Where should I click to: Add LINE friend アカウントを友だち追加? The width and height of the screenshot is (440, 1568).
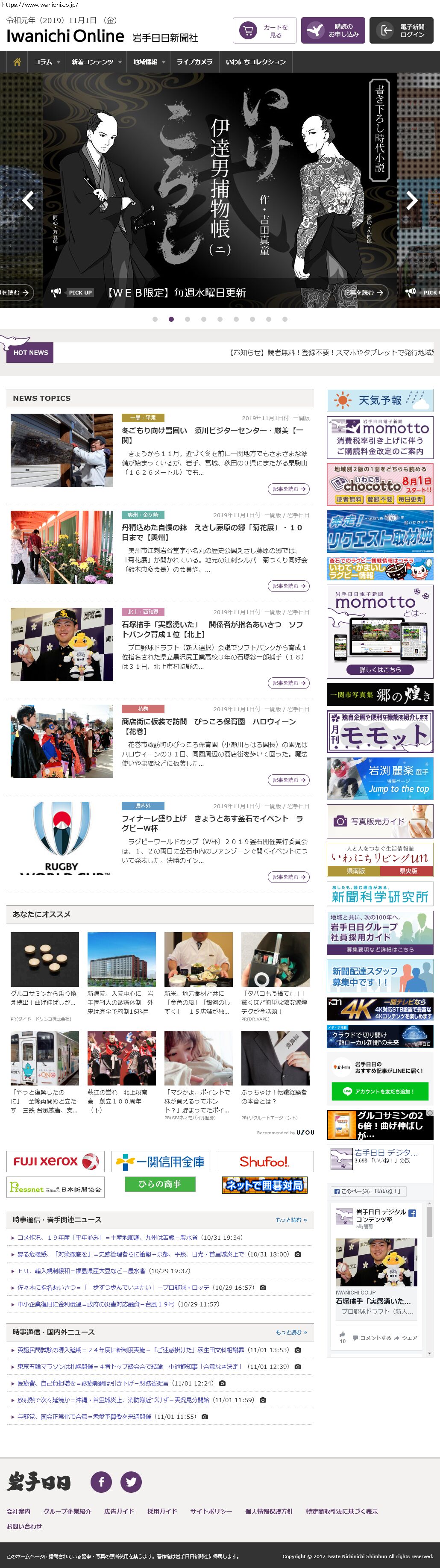[x=379, y=1091]
